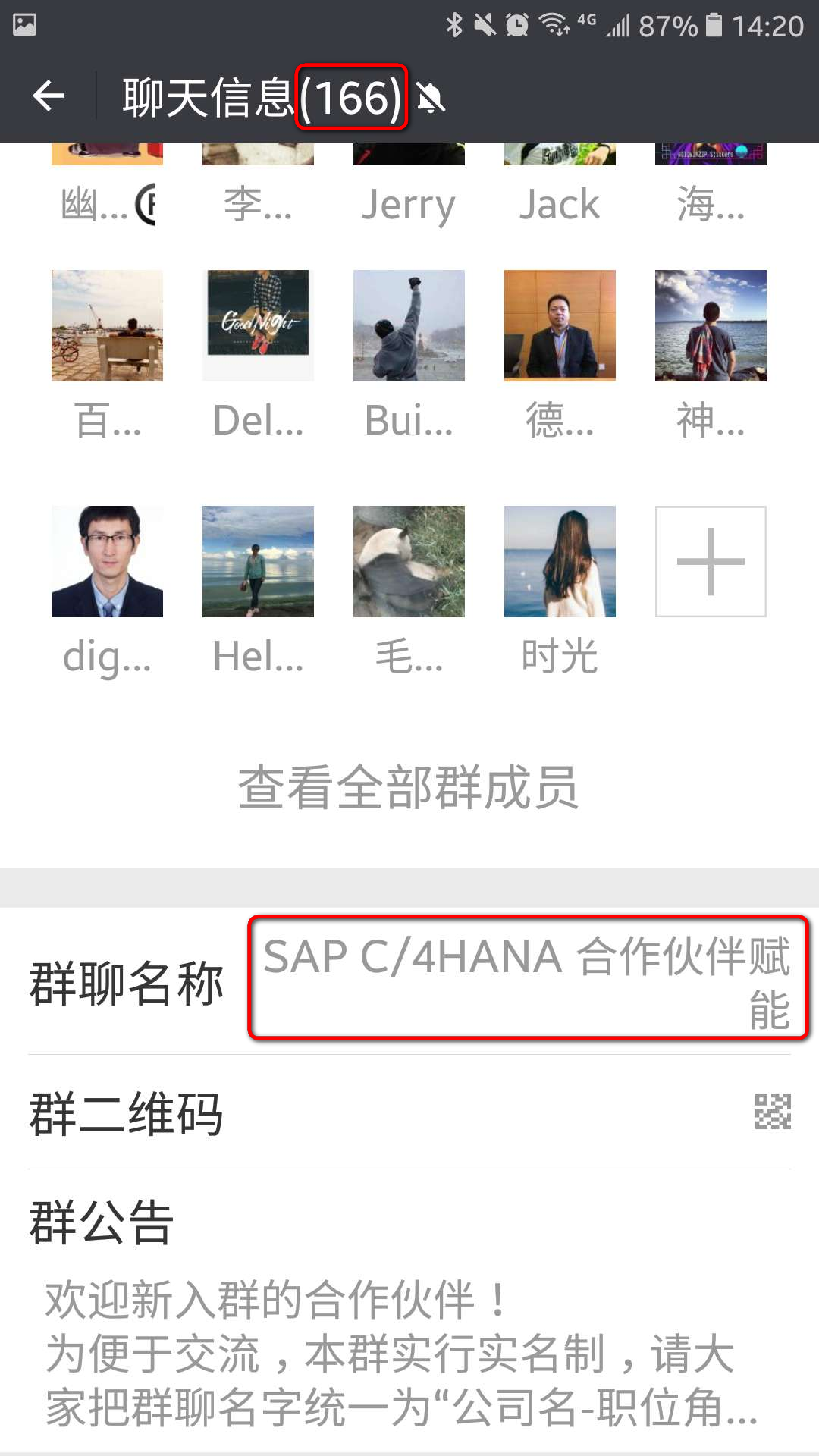
Task: Add a new group member
Action: click(711, 561)
